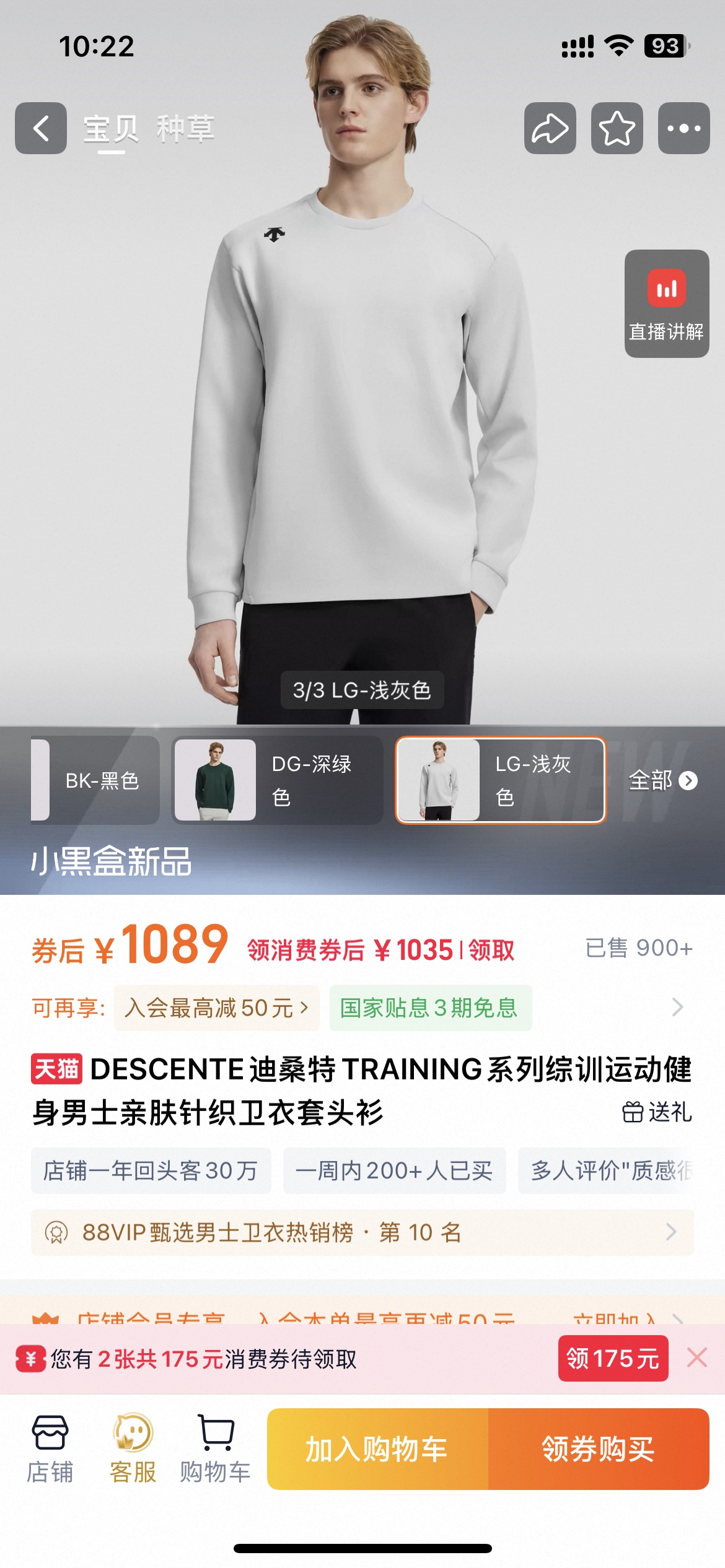
Task: Claim coupons with 领175元 button
Action: pos(613,1358)
